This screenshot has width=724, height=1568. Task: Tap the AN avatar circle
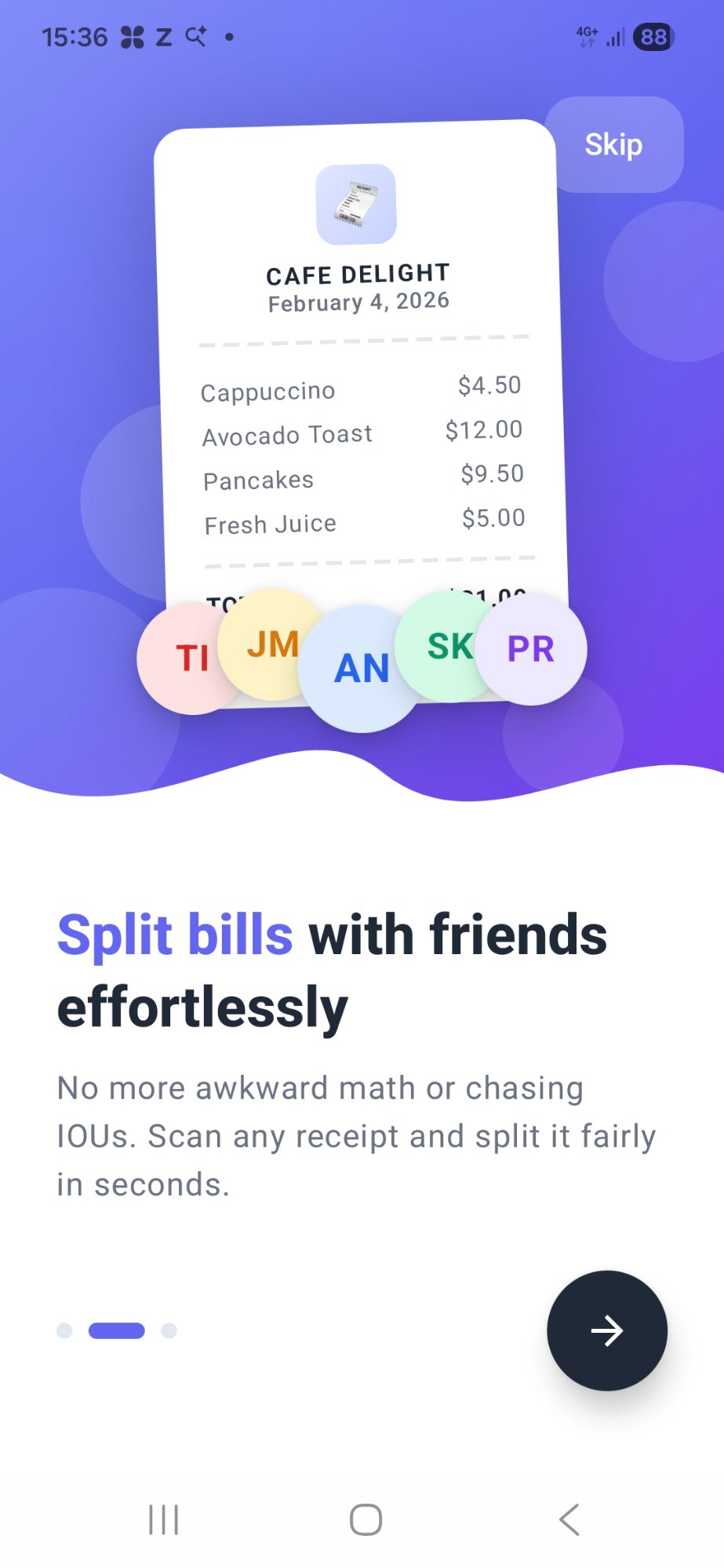pos(362,667)
